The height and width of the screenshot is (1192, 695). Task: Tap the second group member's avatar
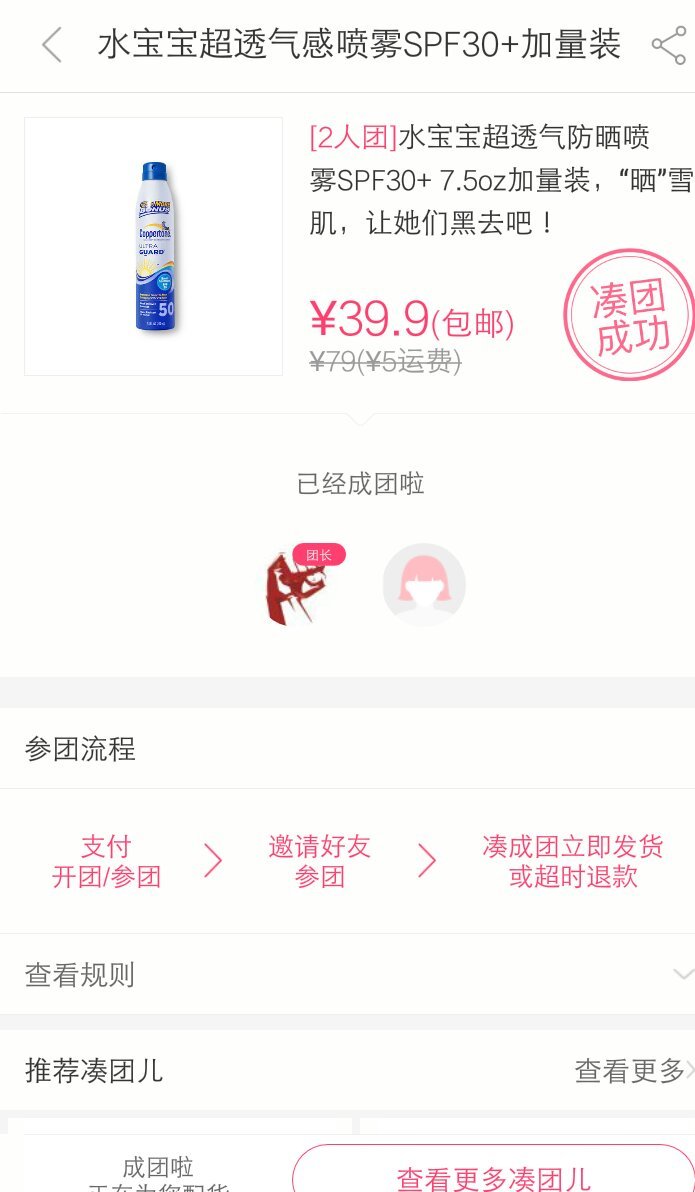pyautogui.click(x=424, y=586)
